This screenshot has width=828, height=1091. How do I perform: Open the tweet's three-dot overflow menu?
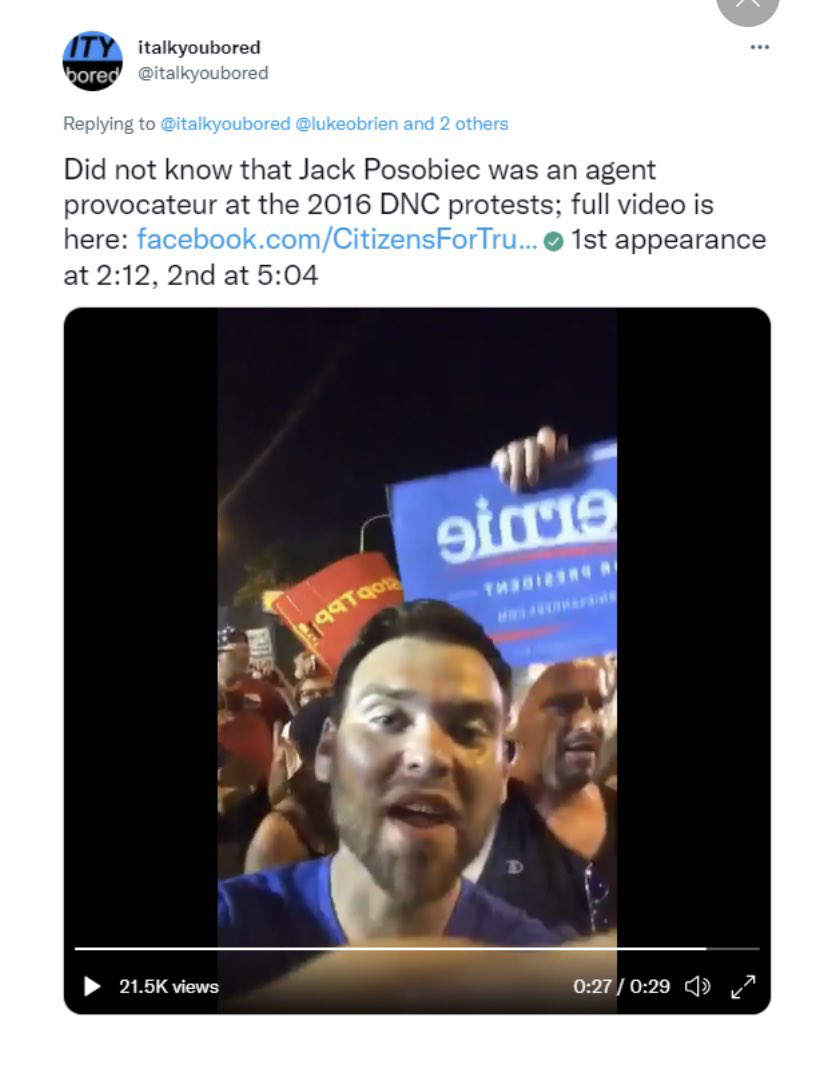click(760, 48)
